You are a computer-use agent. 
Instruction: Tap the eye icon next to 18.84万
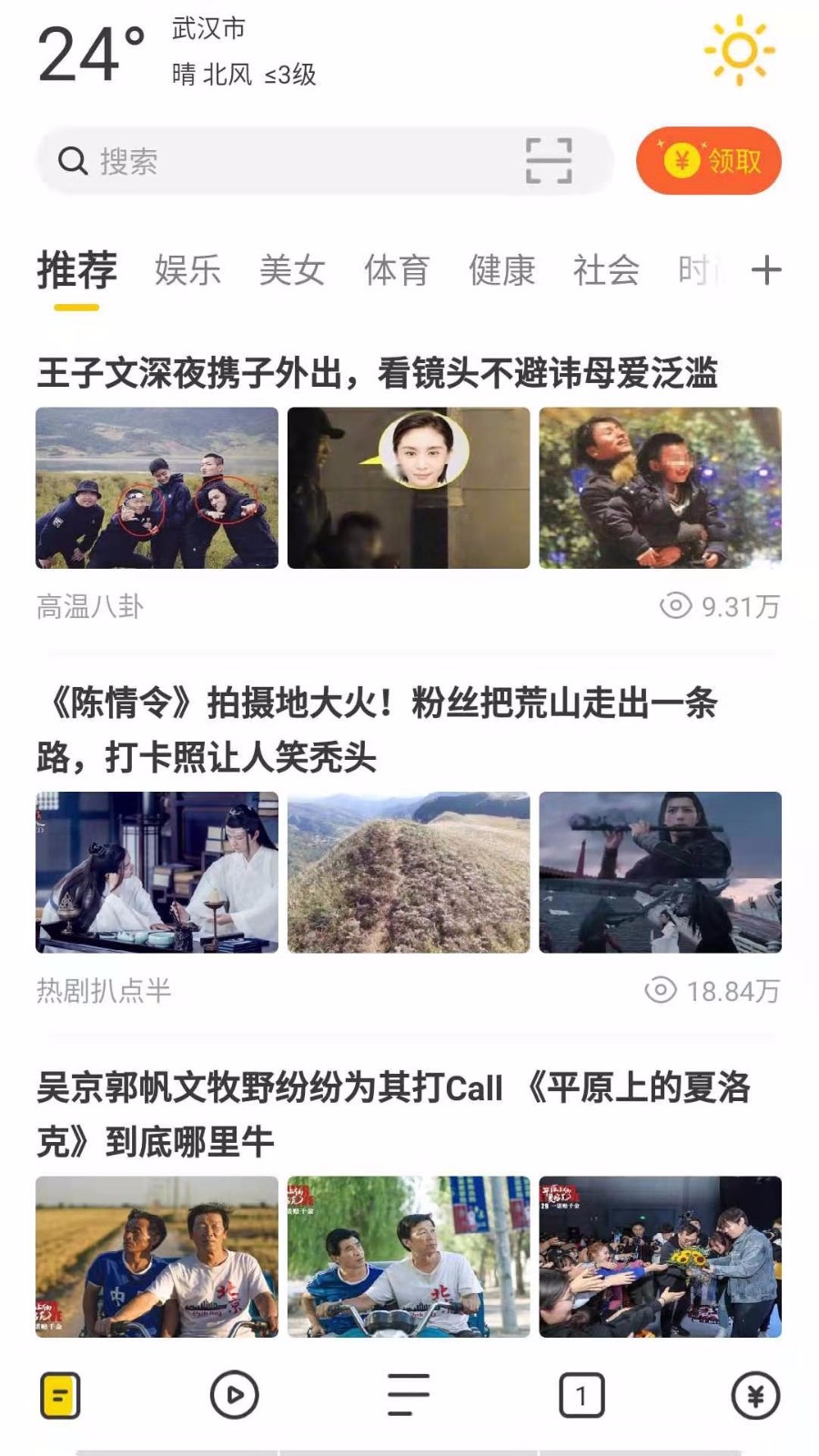pos(661,988)
